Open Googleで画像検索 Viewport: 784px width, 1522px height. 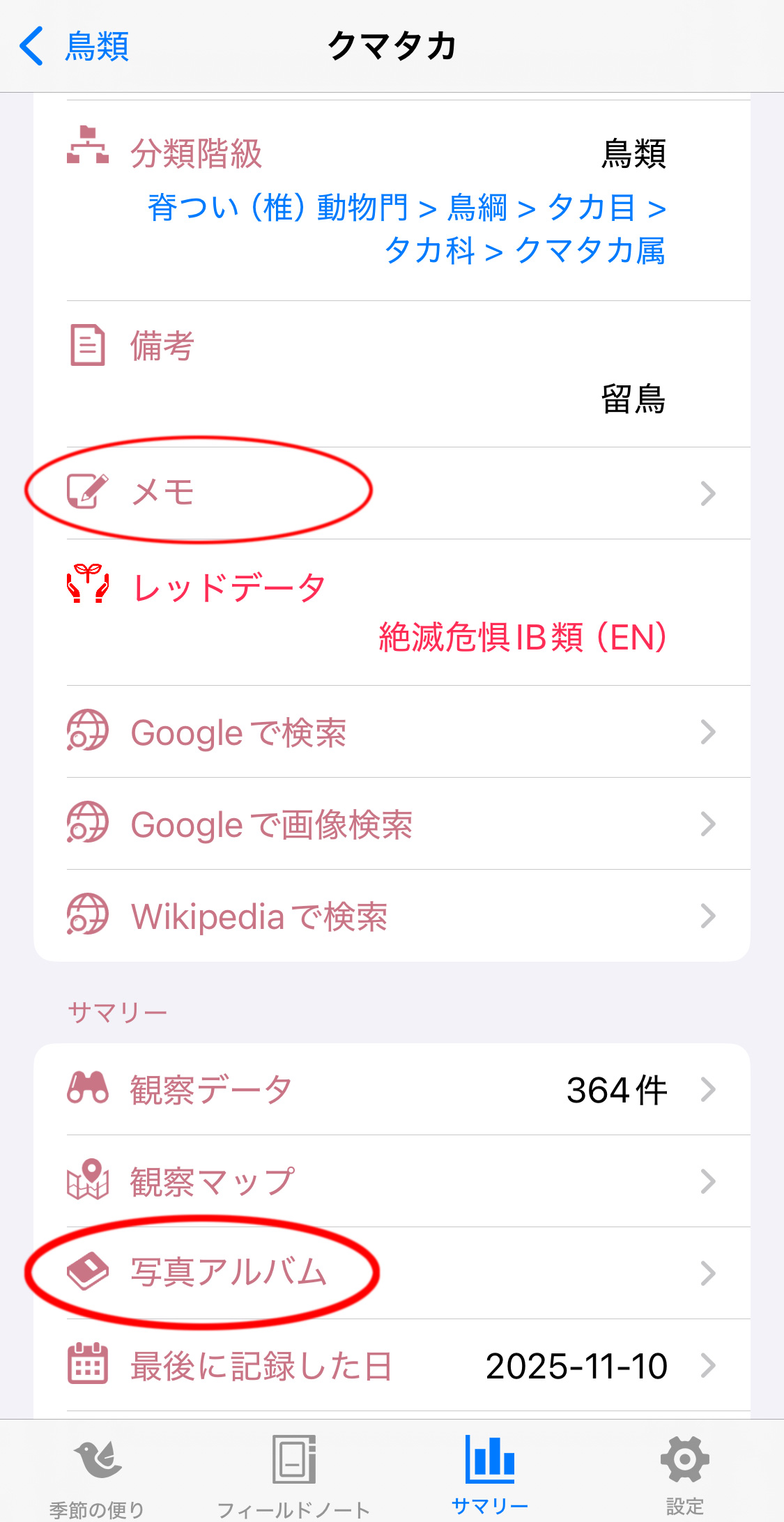[x=390, y=824]
